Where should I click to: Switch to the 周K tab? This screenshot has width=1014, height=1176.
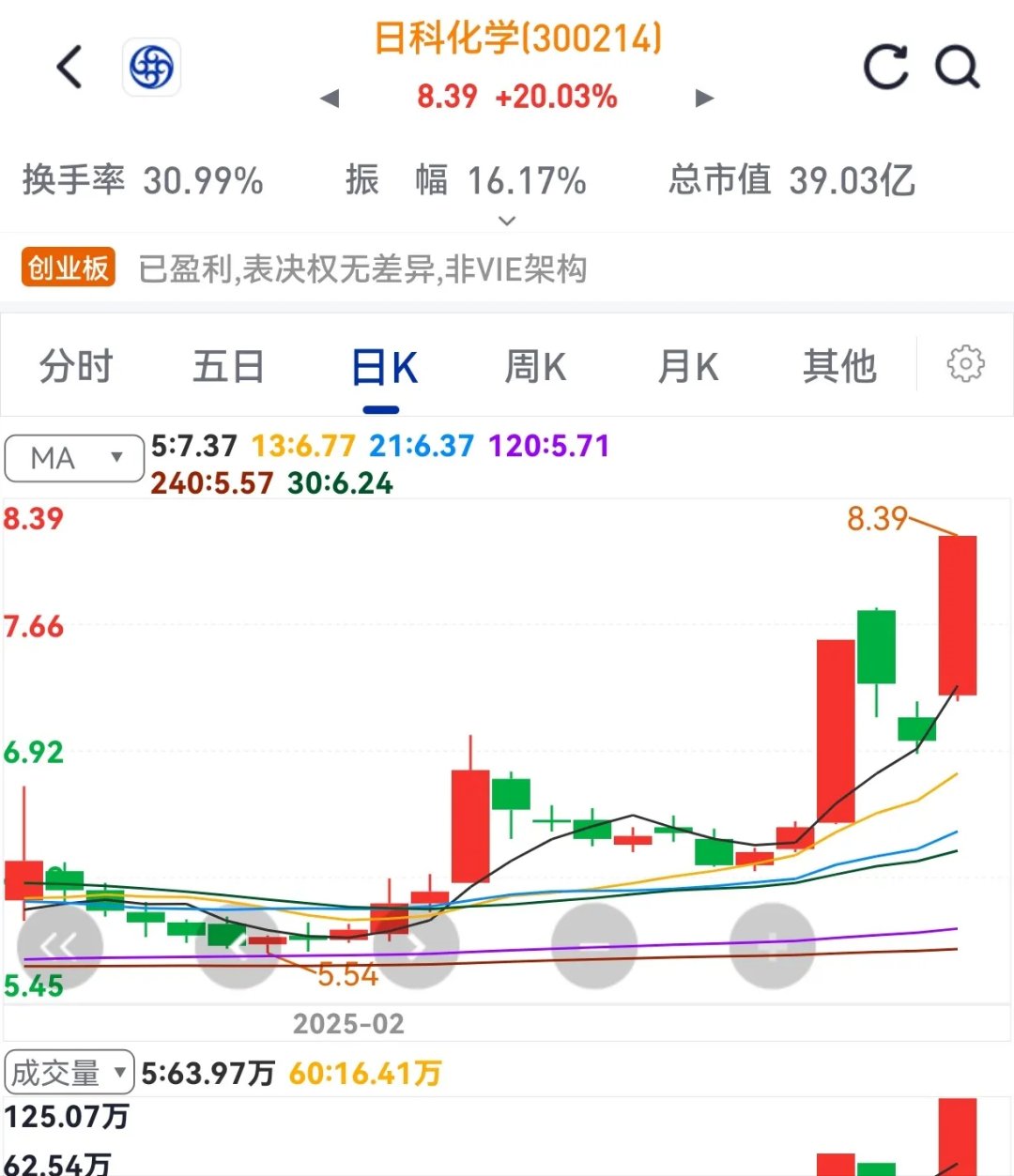pos(533,366)
